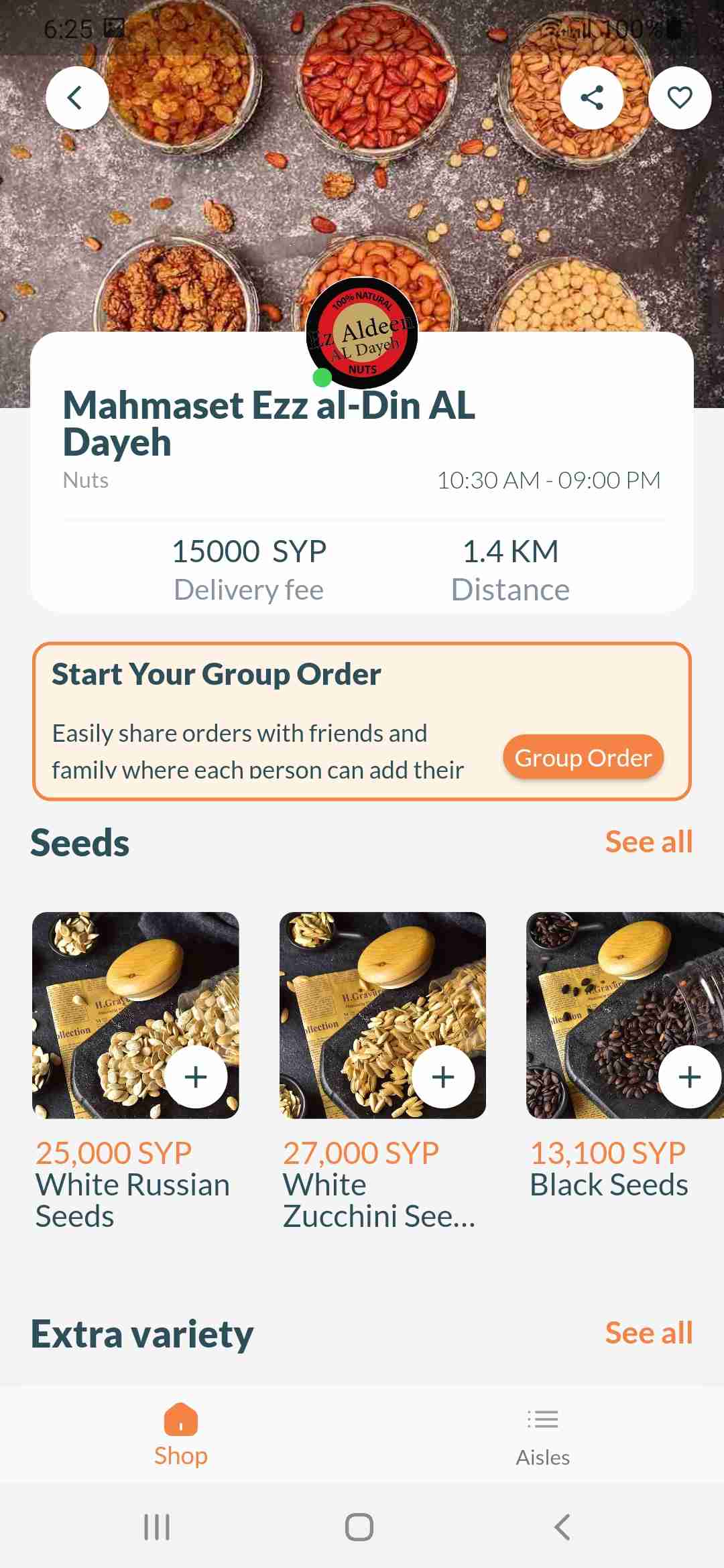See all items in Extra variety
The width and height of the screenshot is (724, 1568).
648,1333
